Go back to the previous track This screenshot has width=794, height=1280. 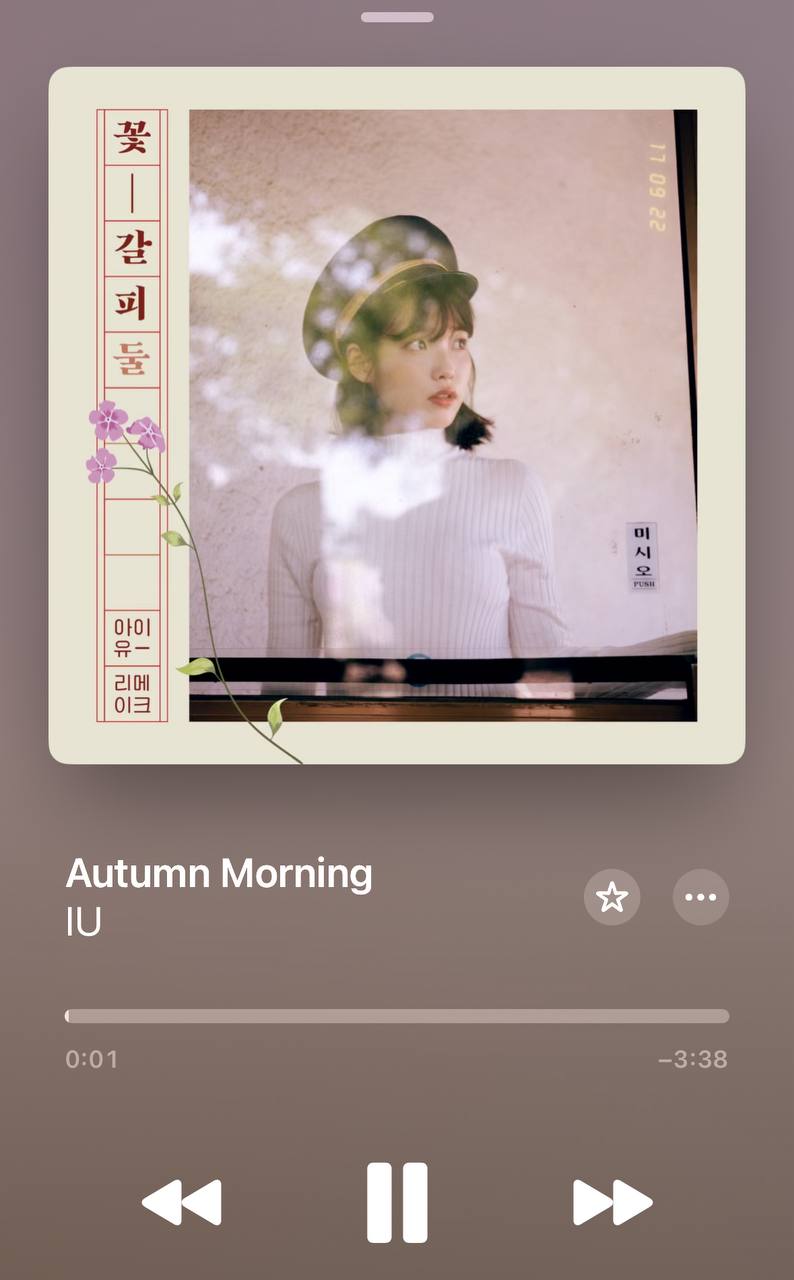point(182,1202)
